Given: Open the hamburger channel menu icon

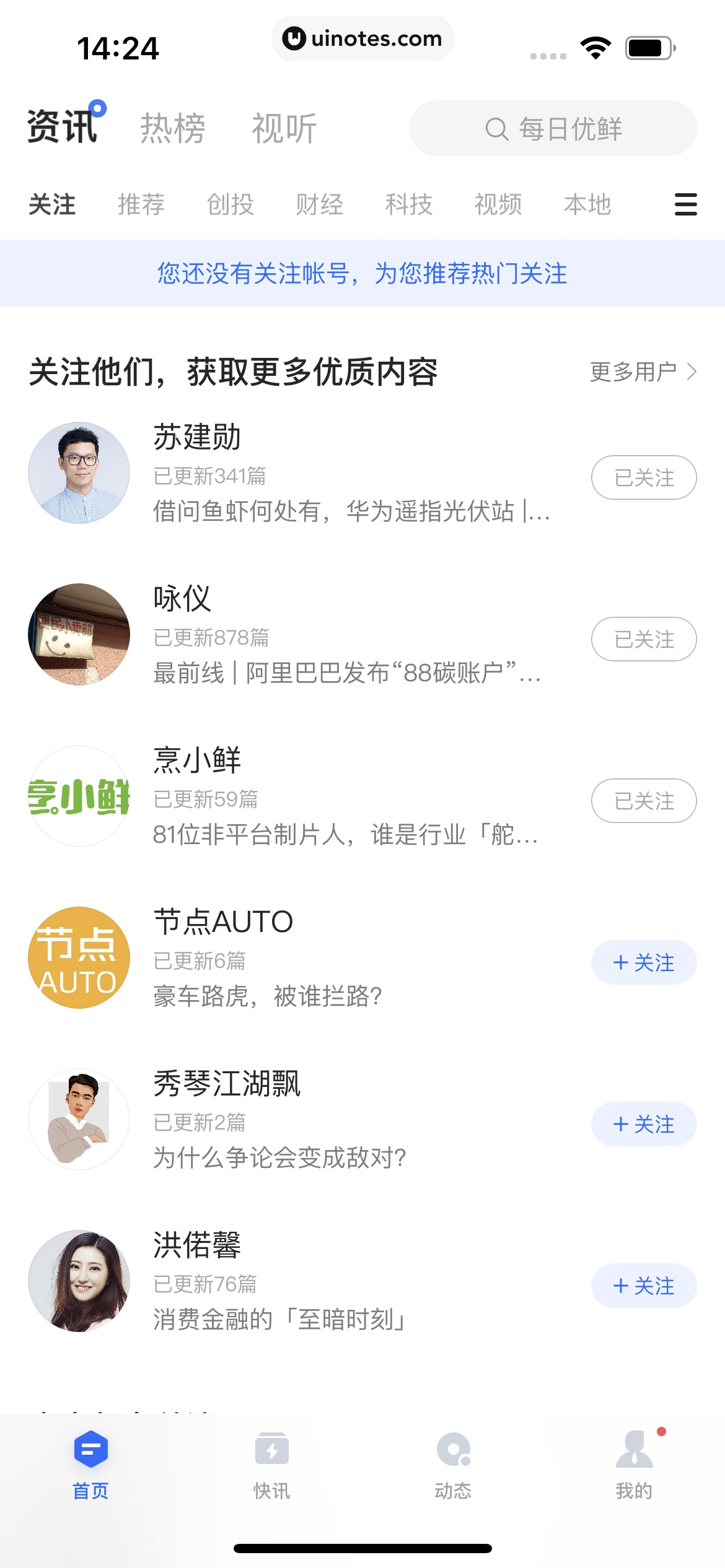Looking at the screenshot, I should coord(685,204).
